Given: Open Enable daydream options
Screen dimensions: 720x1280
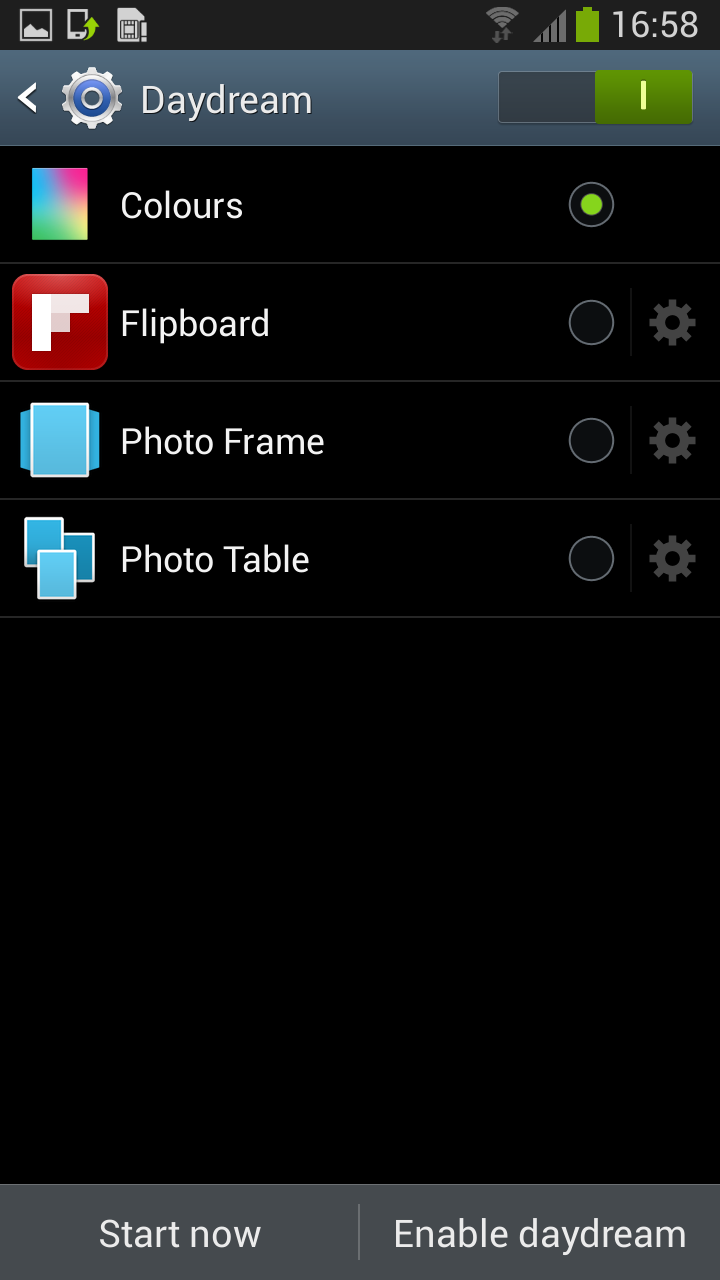Looking at the screenshot, I should (x=540, y=1234).
